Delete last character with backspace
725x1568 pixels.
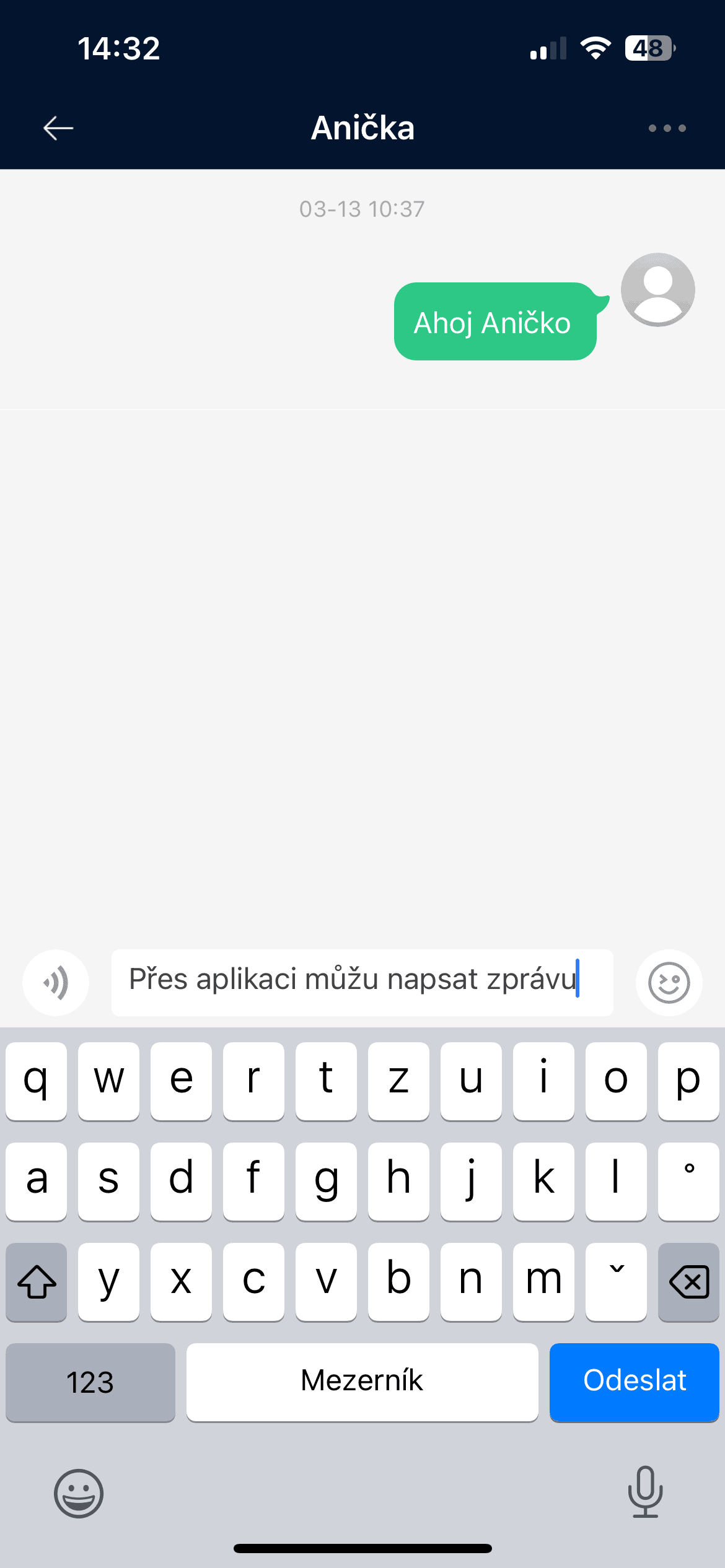coord(688,1281)
